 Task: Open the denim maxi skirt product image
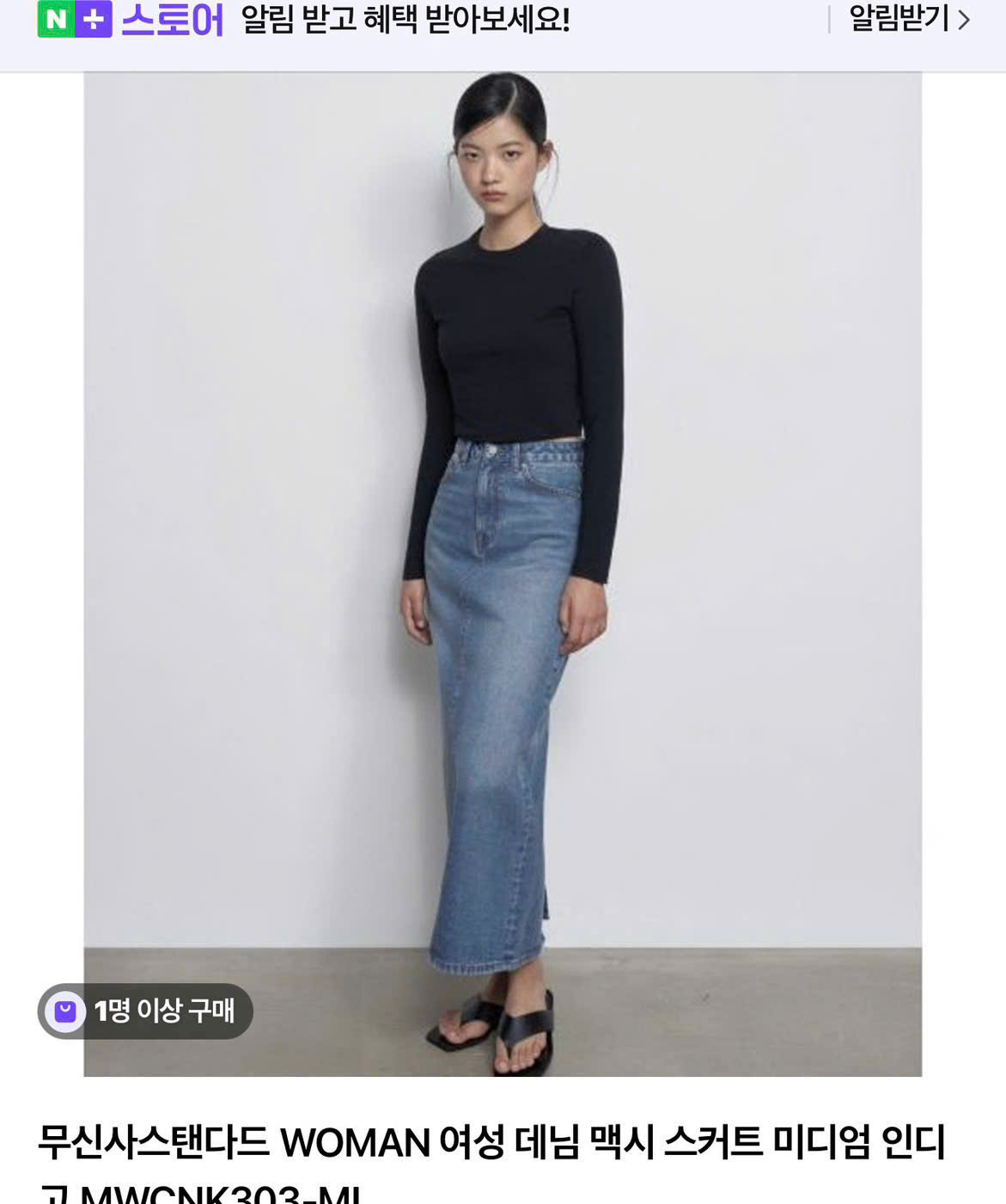(x=503, y=573)
